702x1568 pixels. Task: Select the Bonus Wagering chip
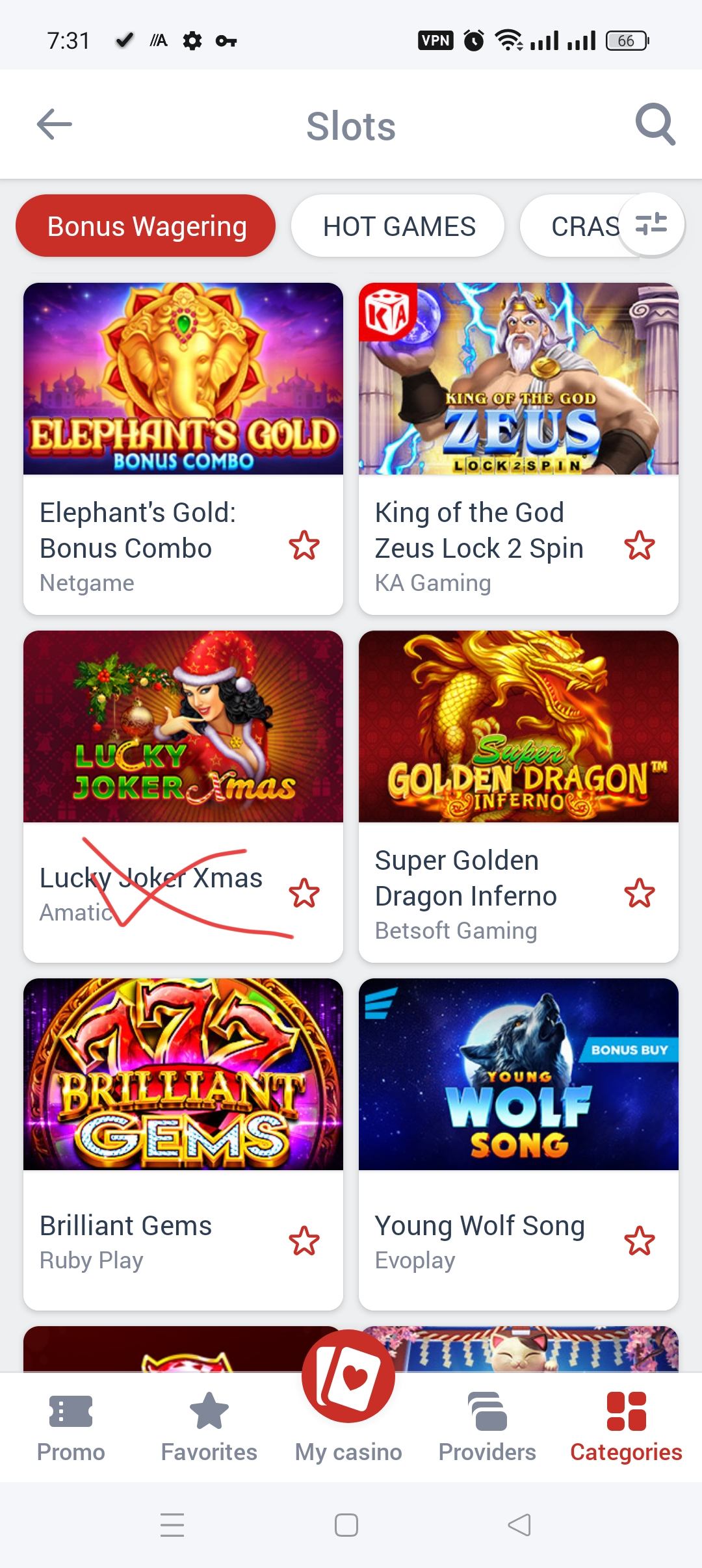146,226
